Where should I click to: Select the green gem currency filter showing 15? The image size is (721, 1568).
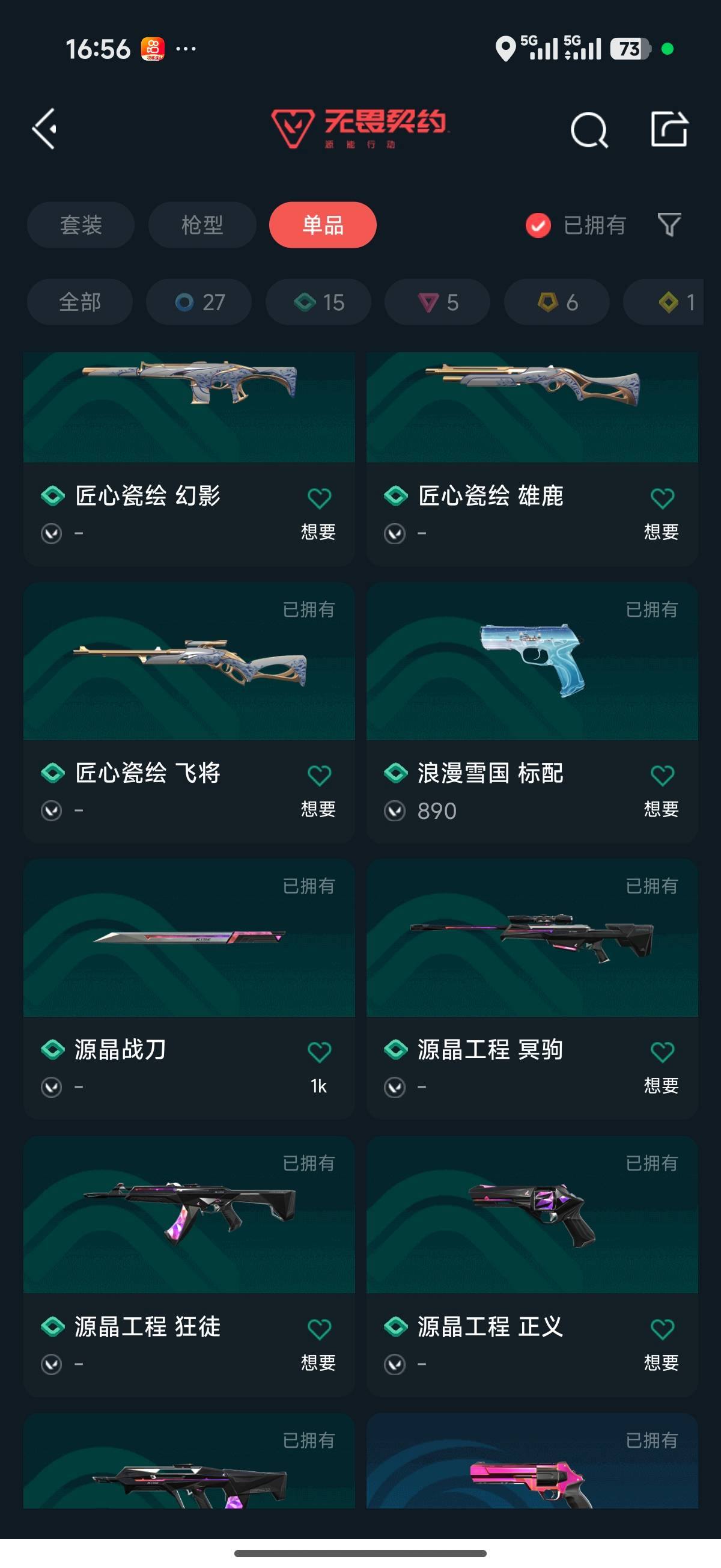[317, 302]
